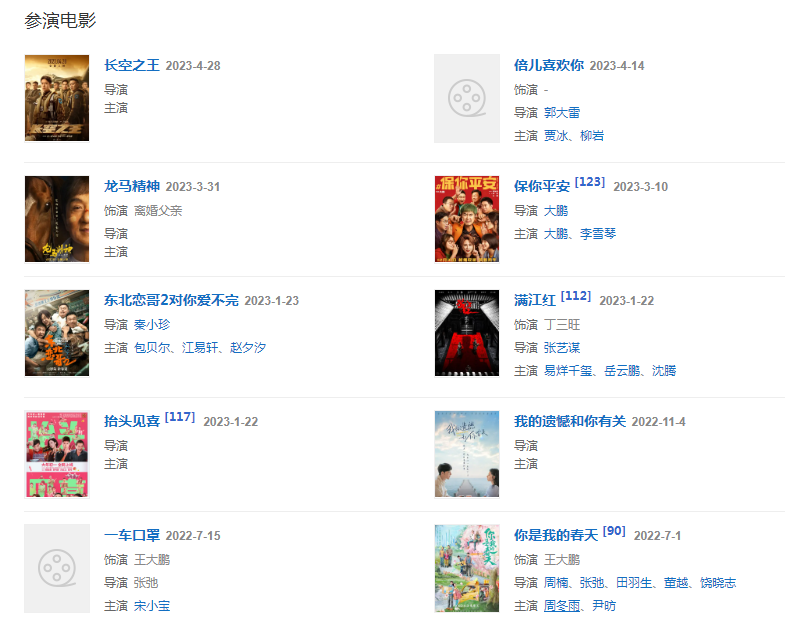
Task: Open 李雪琴's actor page
Action: coord(598,234)
